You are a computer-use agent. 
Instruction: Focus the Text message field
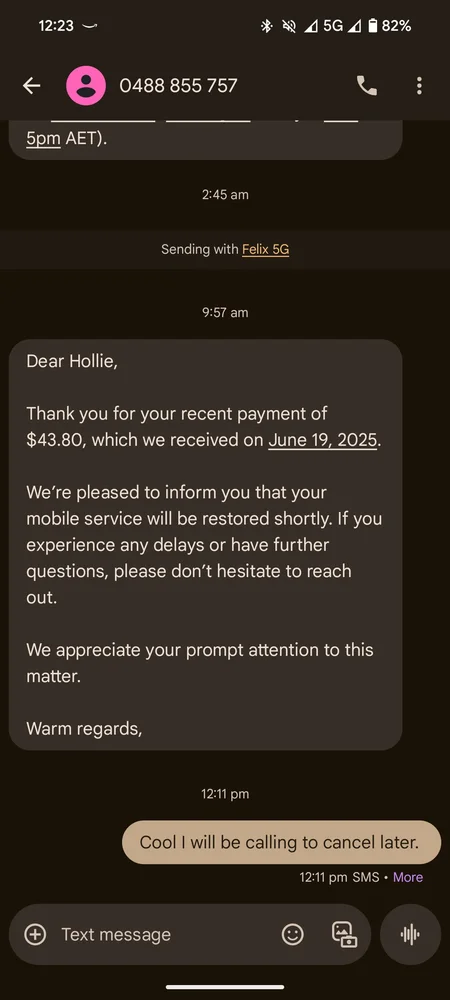click(163, 934)
